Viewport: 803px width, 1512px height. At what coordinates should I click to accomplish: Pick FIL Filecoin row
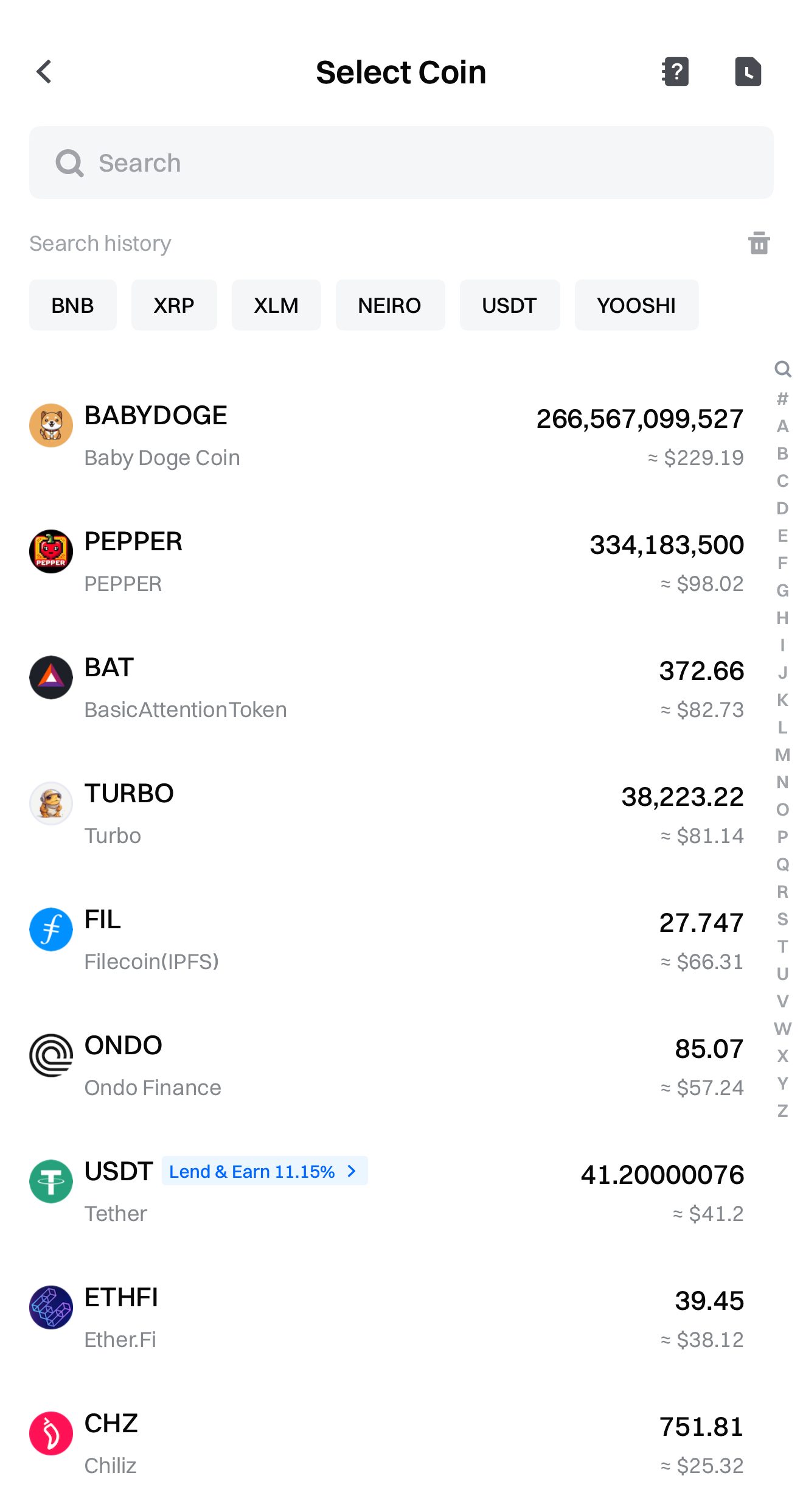point(386,940)
